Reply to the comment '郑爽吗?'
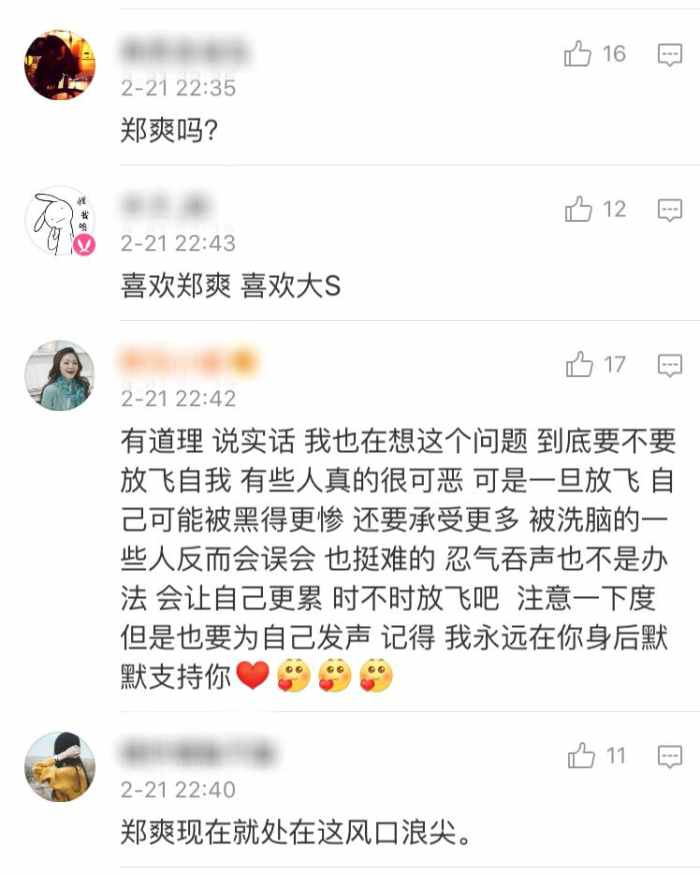700x875 pixels. pos(669,55)
